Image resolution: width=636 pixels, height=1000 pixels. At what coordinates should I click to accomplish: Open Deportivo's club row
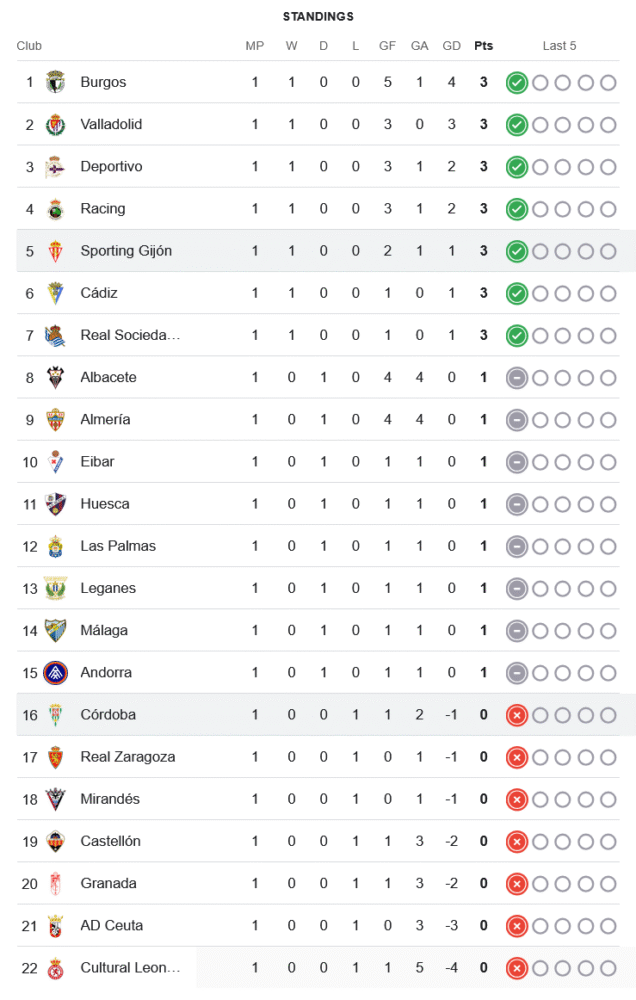pyautogui.click(x=111, y=166)
